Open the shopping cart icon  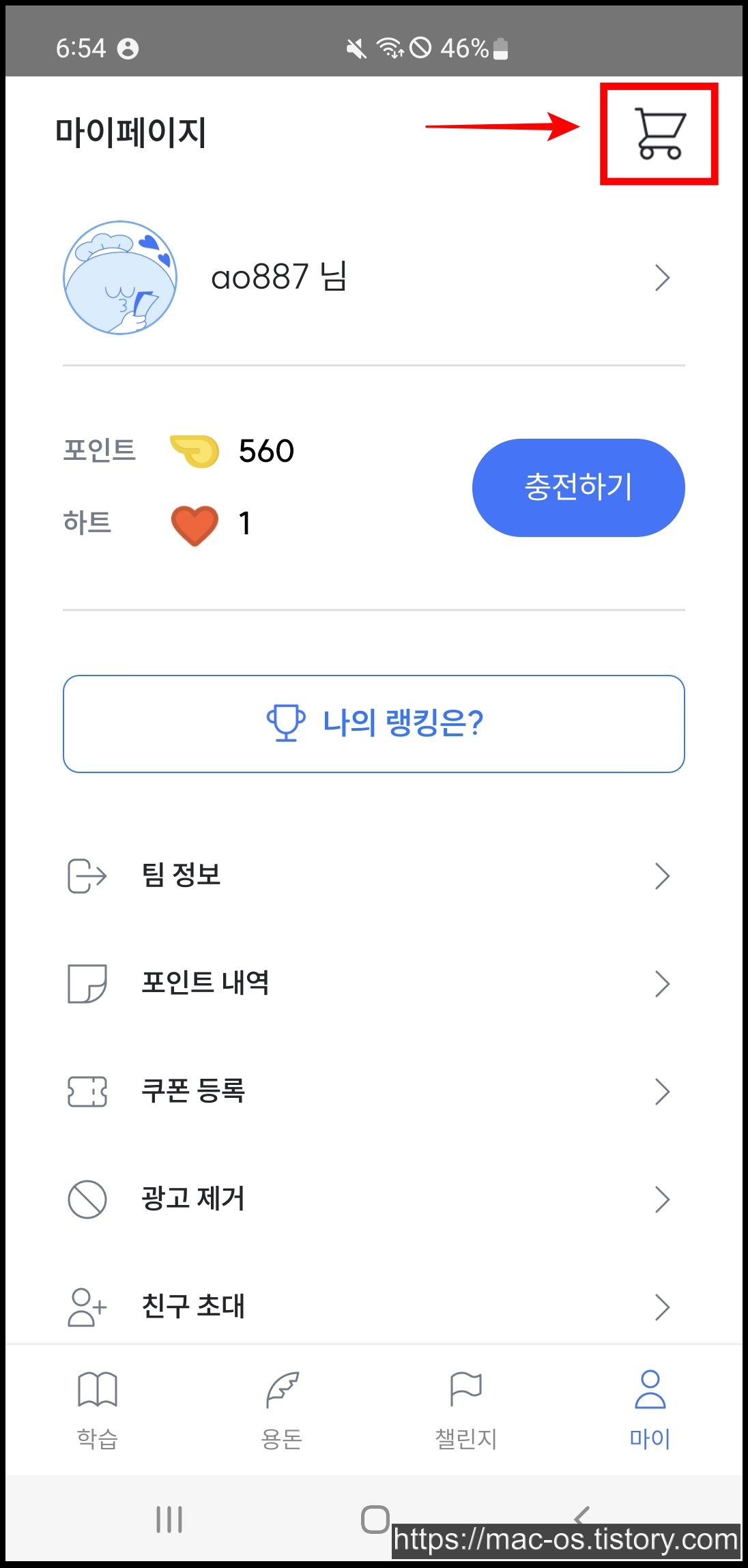coord(659,134)
